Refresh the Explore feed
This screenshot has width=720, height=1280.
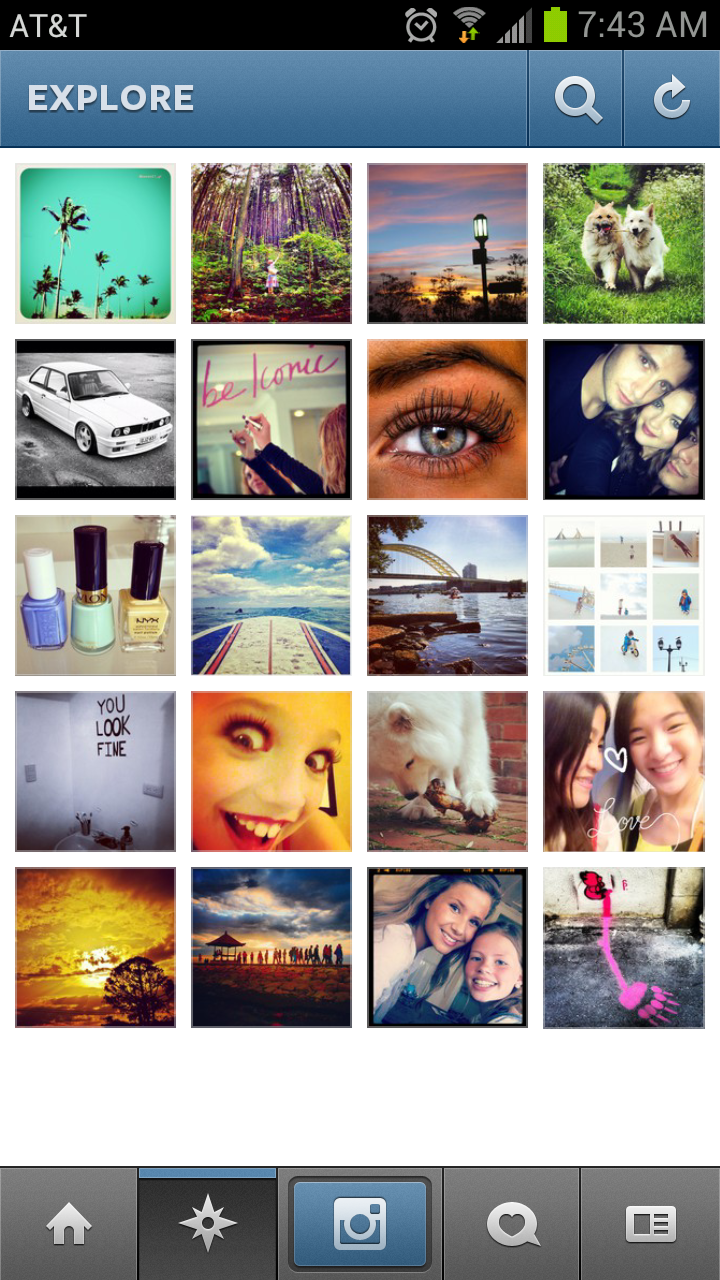pos(671,99)
